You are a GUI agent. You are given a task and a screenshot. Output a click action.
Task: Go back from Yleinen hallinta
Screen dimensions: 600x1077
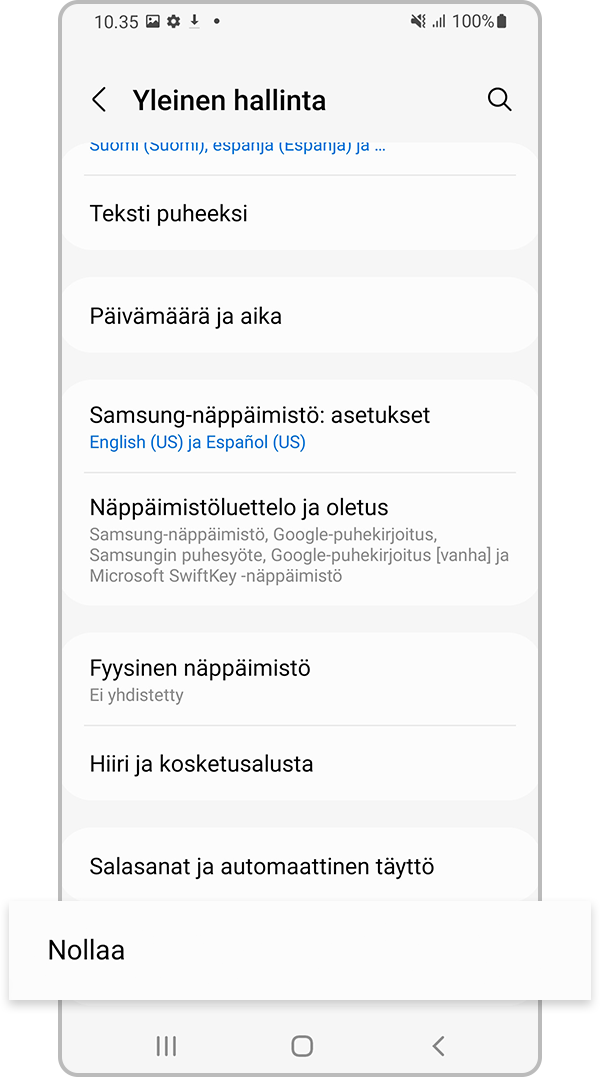click(x=99, y=100)
